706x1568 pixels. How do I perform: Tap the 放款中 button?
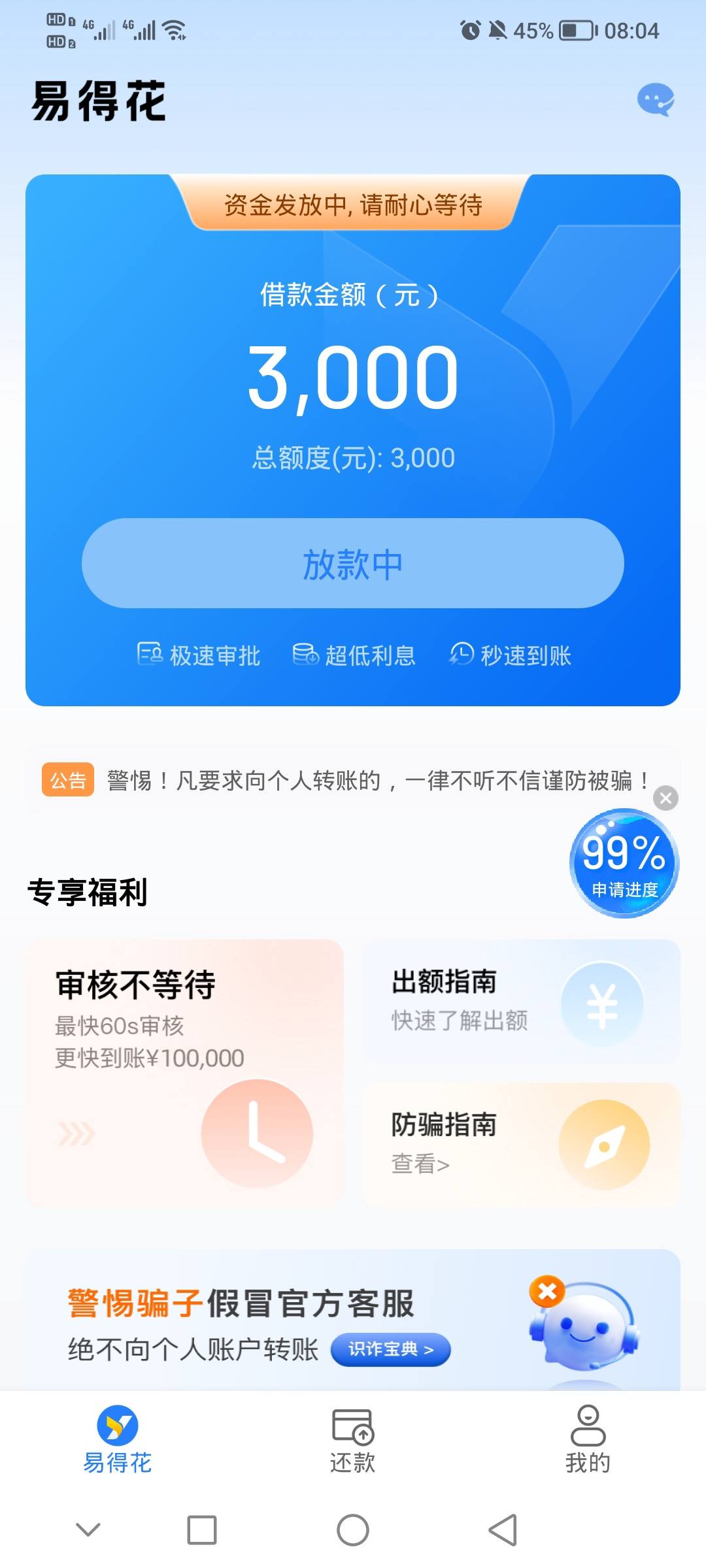[x=352, y=563]
